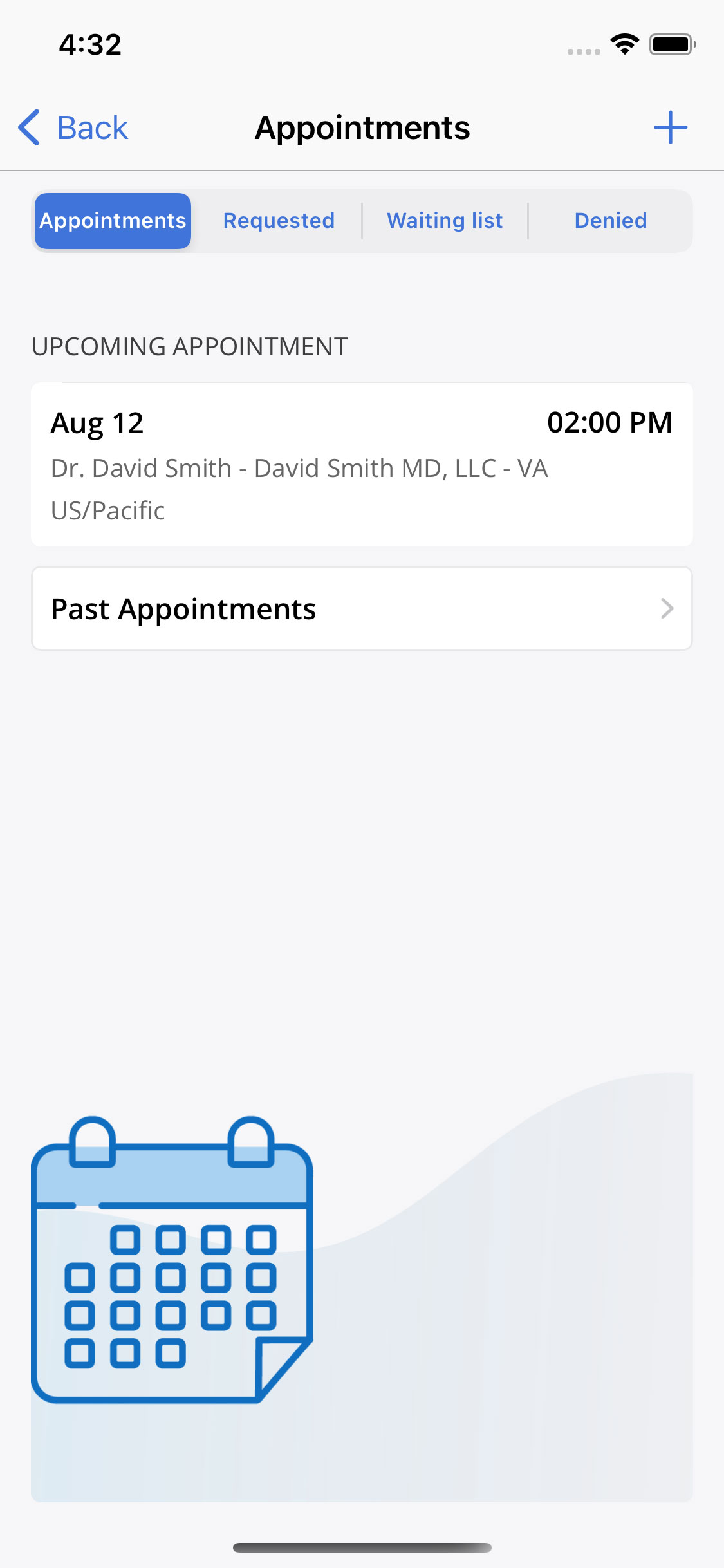Open the Waiting list tab
724x1568 pixels.
click(x=445, y=221)
